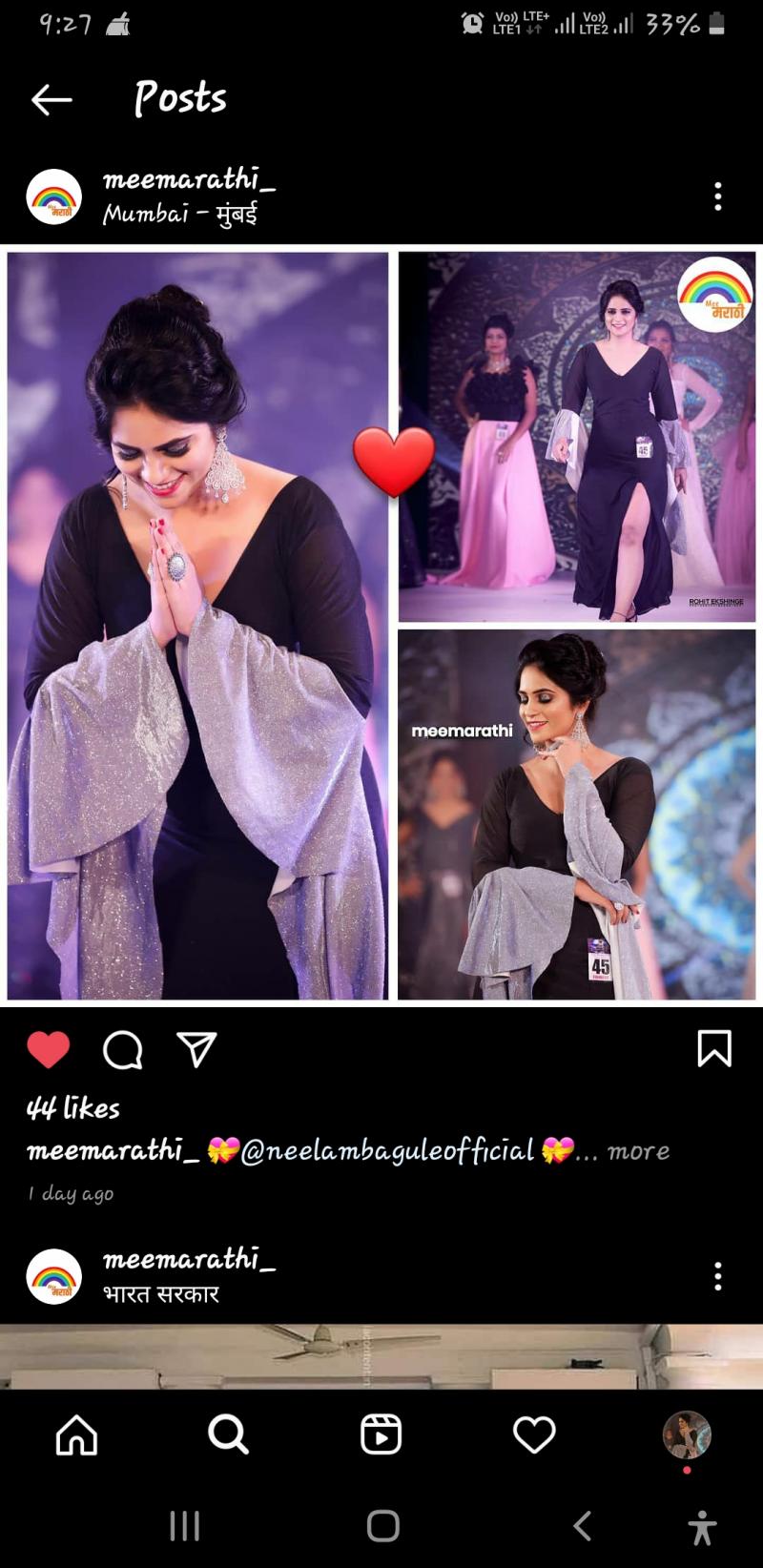
Task: Switch to the Search tab
Action: (229, 1434)
